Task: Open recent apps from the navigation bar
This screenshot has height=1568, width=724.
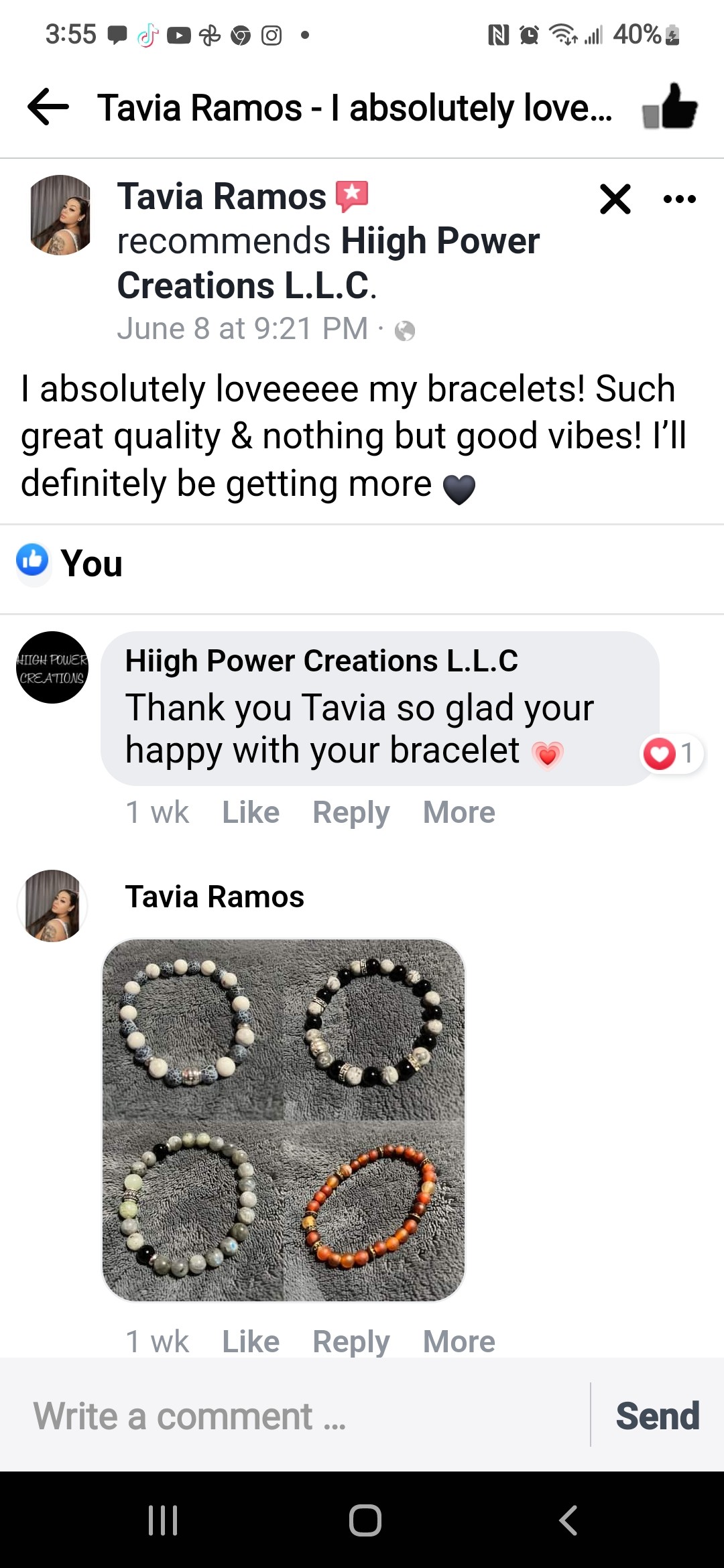Action: 163,1520
